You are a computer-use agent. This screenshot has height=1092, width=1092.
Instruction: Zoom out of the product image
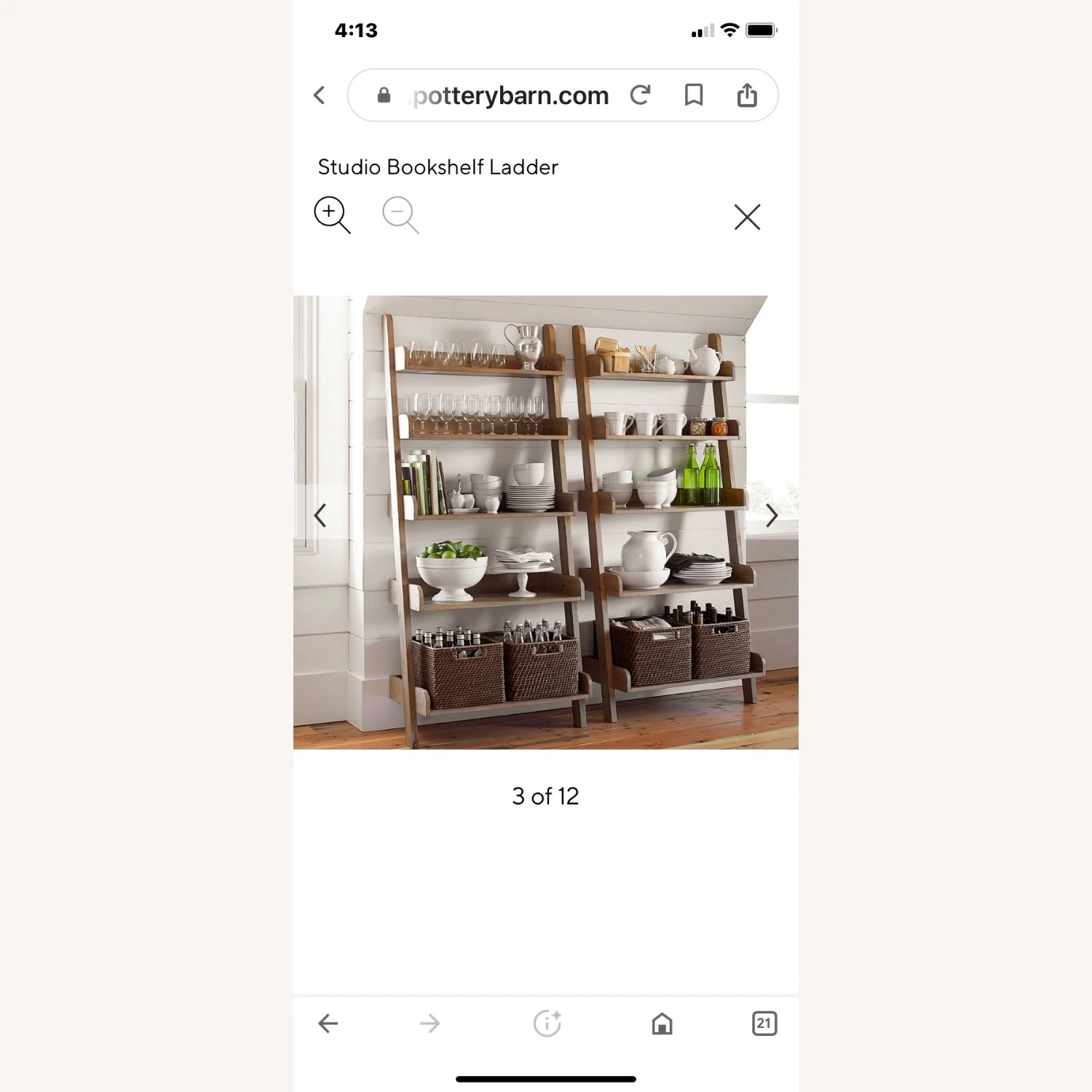(x=400, y=215)
